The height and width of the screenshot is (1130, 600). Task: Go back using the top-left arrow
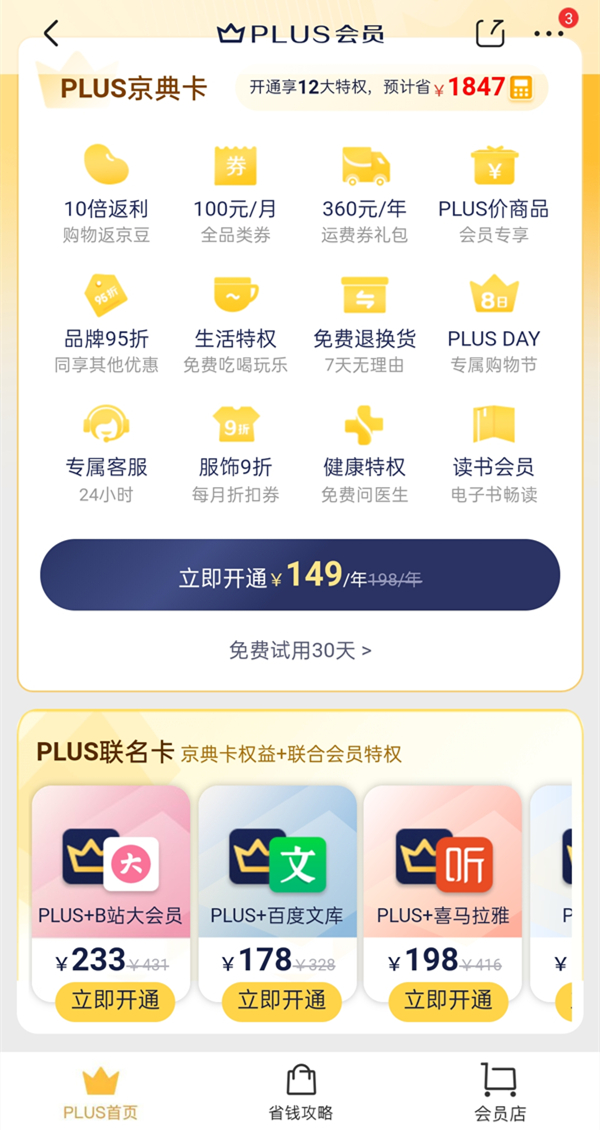click(x=52, y=33)
